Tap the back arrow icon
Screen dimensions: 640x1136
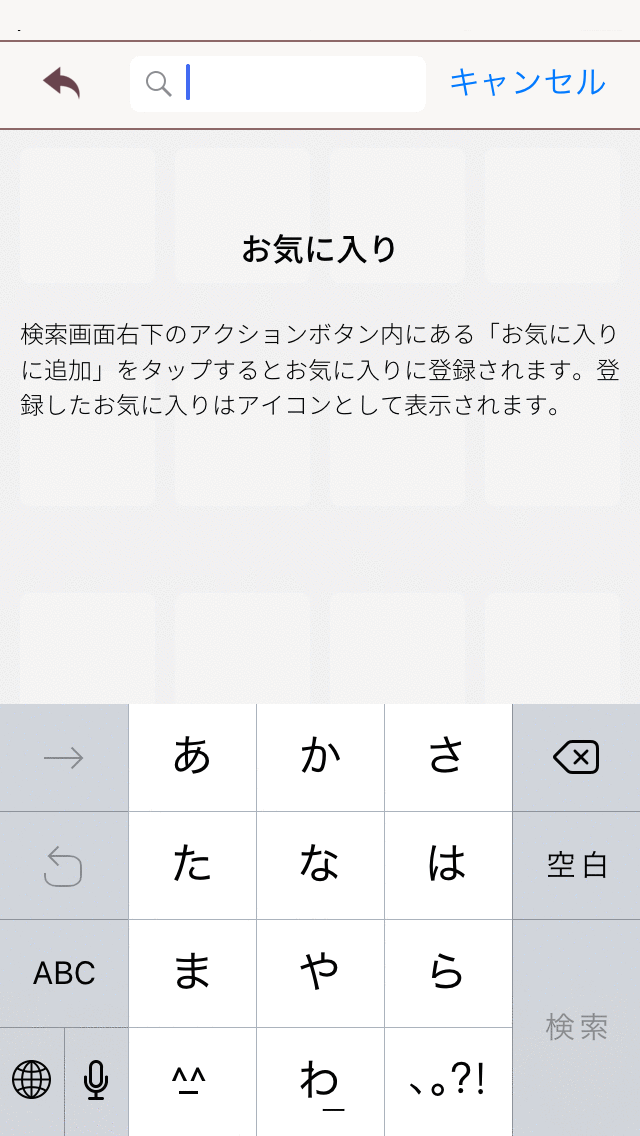(62, 83)
